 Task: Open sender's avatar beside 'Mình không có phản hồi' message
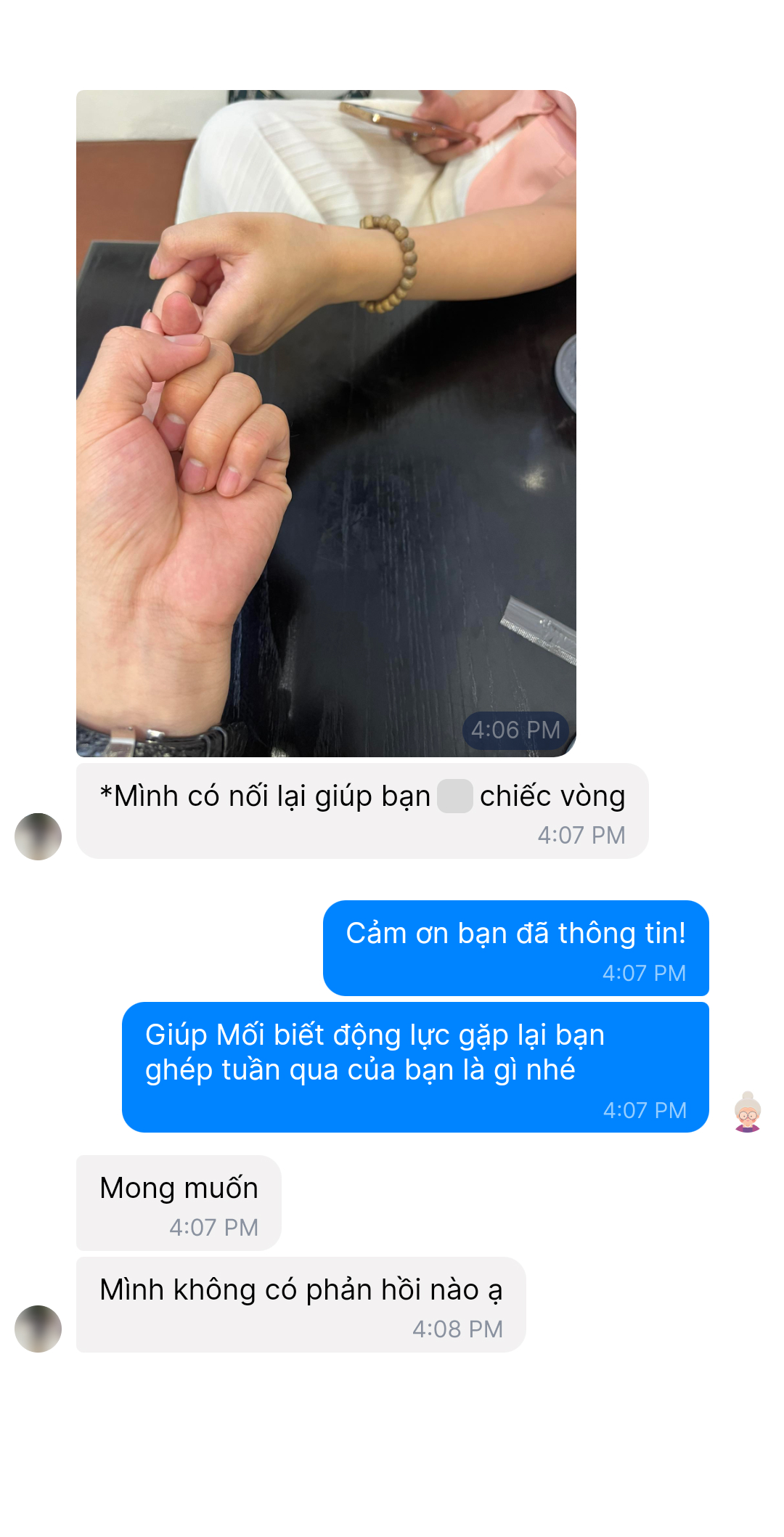click(x=38, y=1329)
